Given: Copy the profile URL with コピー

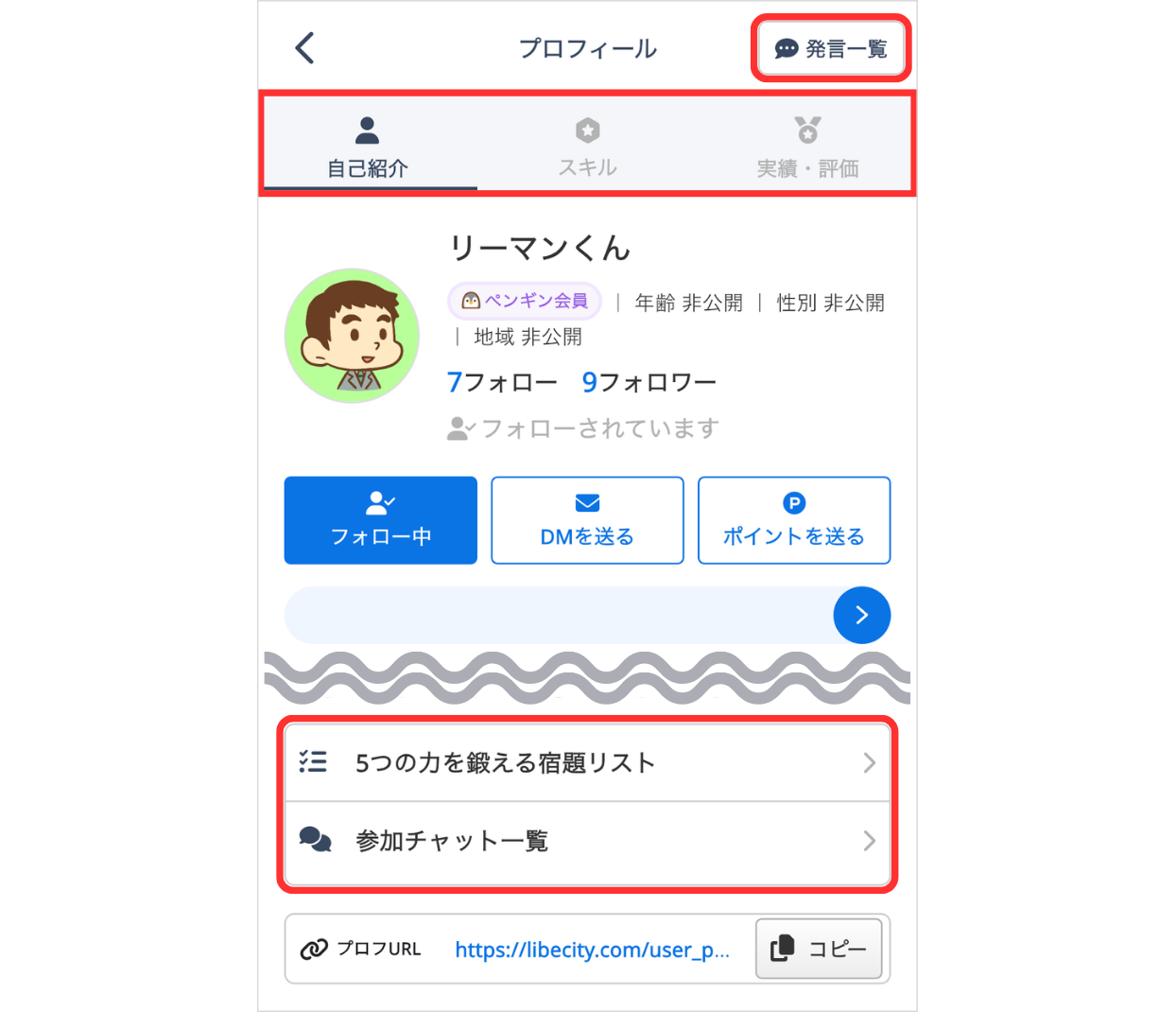Looking at the screenshot, I should pyautogui.click(x=819, y=949).
